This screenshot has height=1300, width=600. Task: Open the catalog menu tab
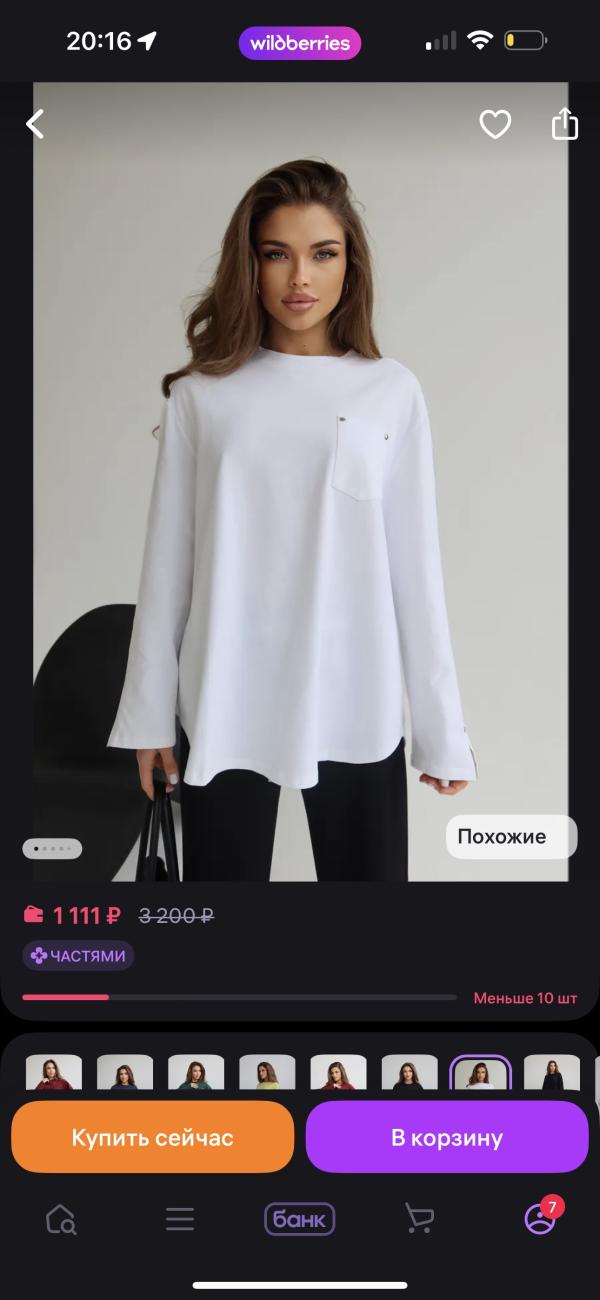pos(180,1219)
